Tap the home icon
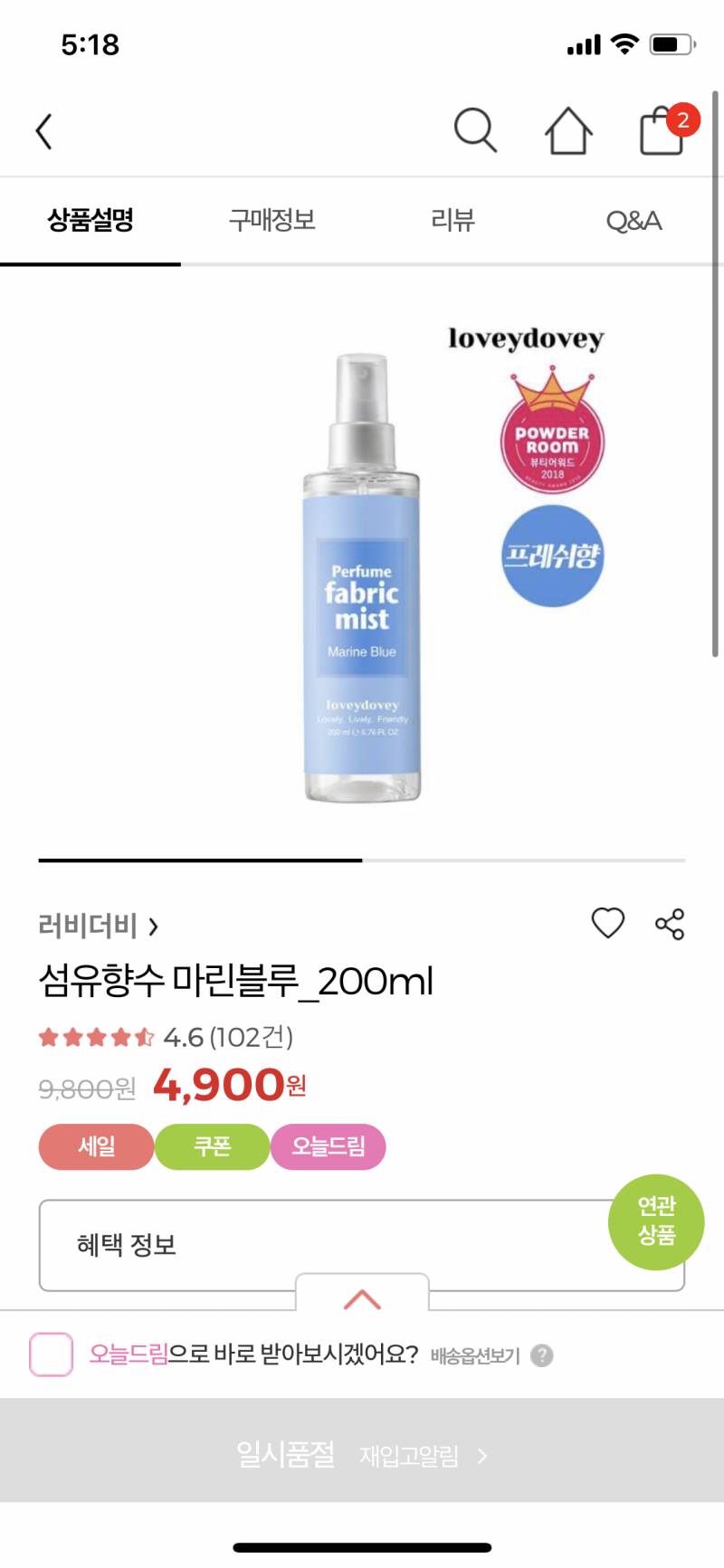Image resolution: width=724 pixels, height=1568 pixels. (x=568, y=130)
